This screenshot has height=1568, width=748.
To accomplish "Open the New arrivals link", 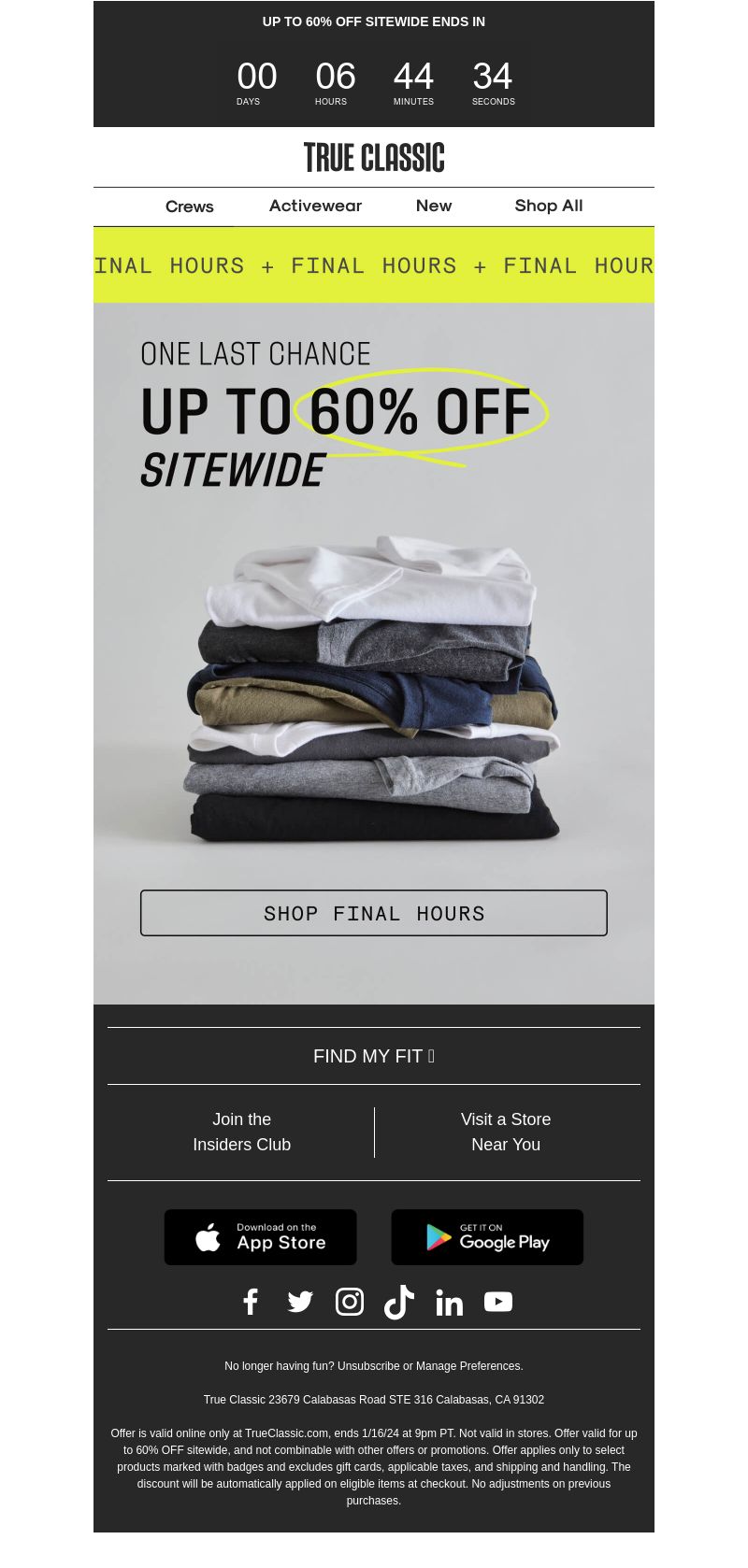I will (x=434, y=206).
